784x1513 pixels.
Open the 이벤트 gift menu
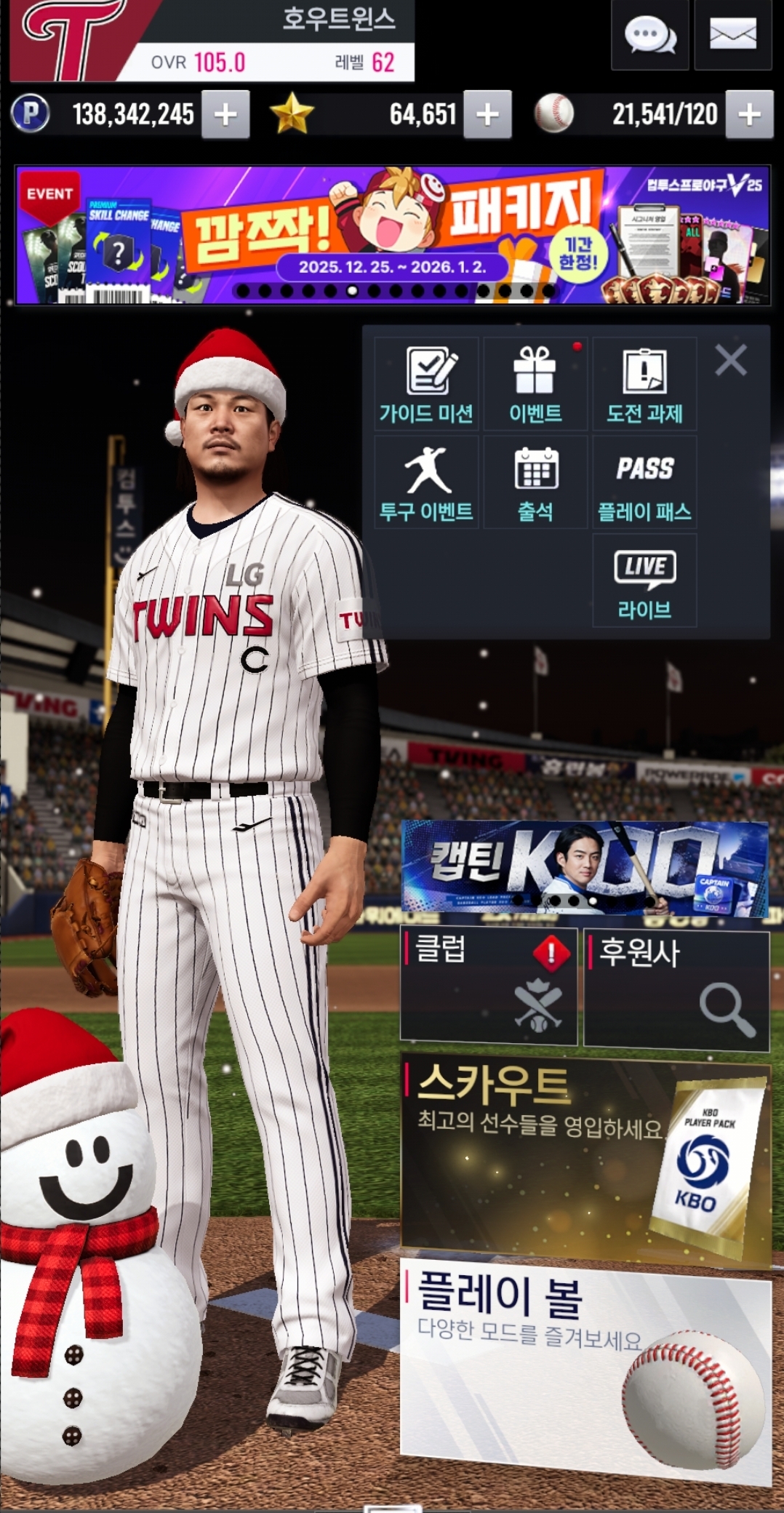535,384
